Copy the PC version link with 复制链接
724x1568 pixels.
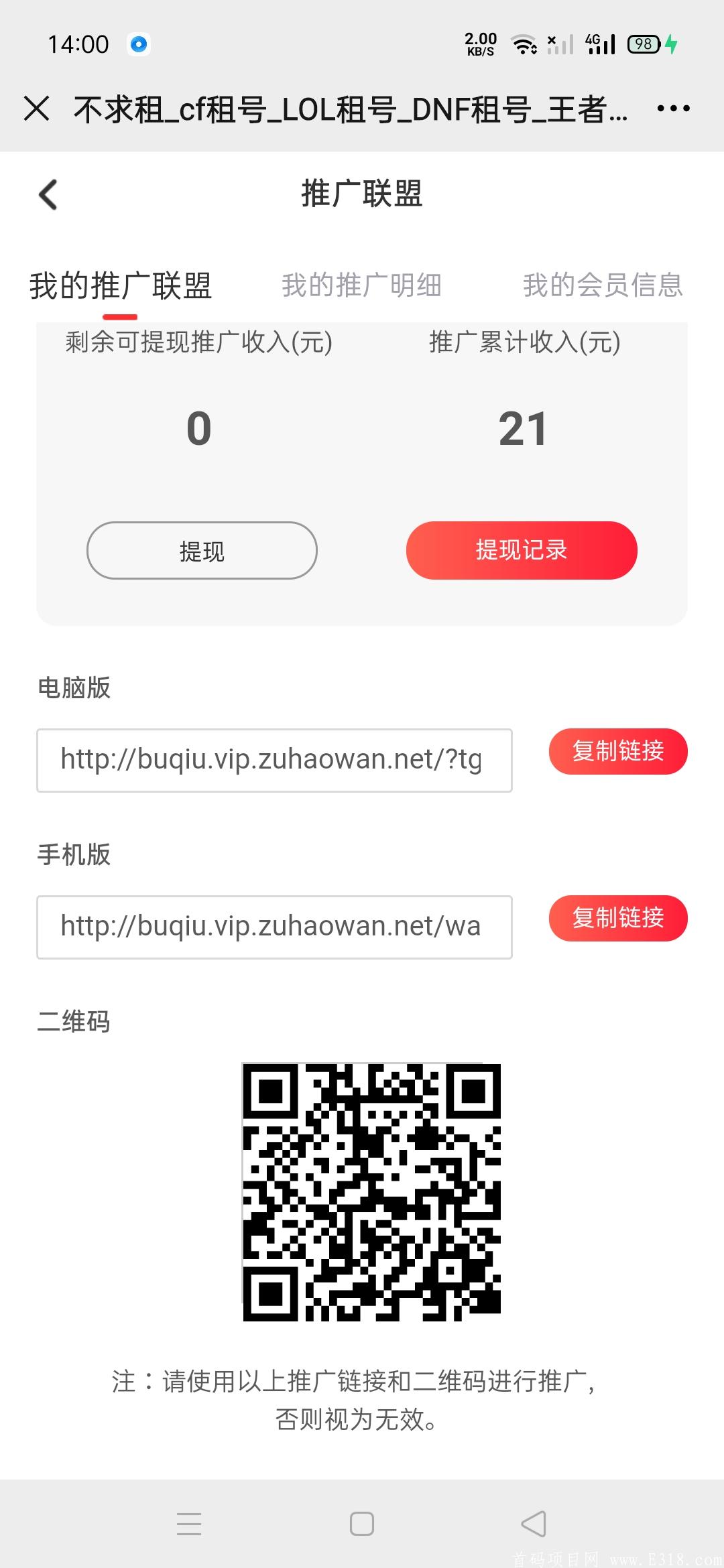(x=618, y=751)
